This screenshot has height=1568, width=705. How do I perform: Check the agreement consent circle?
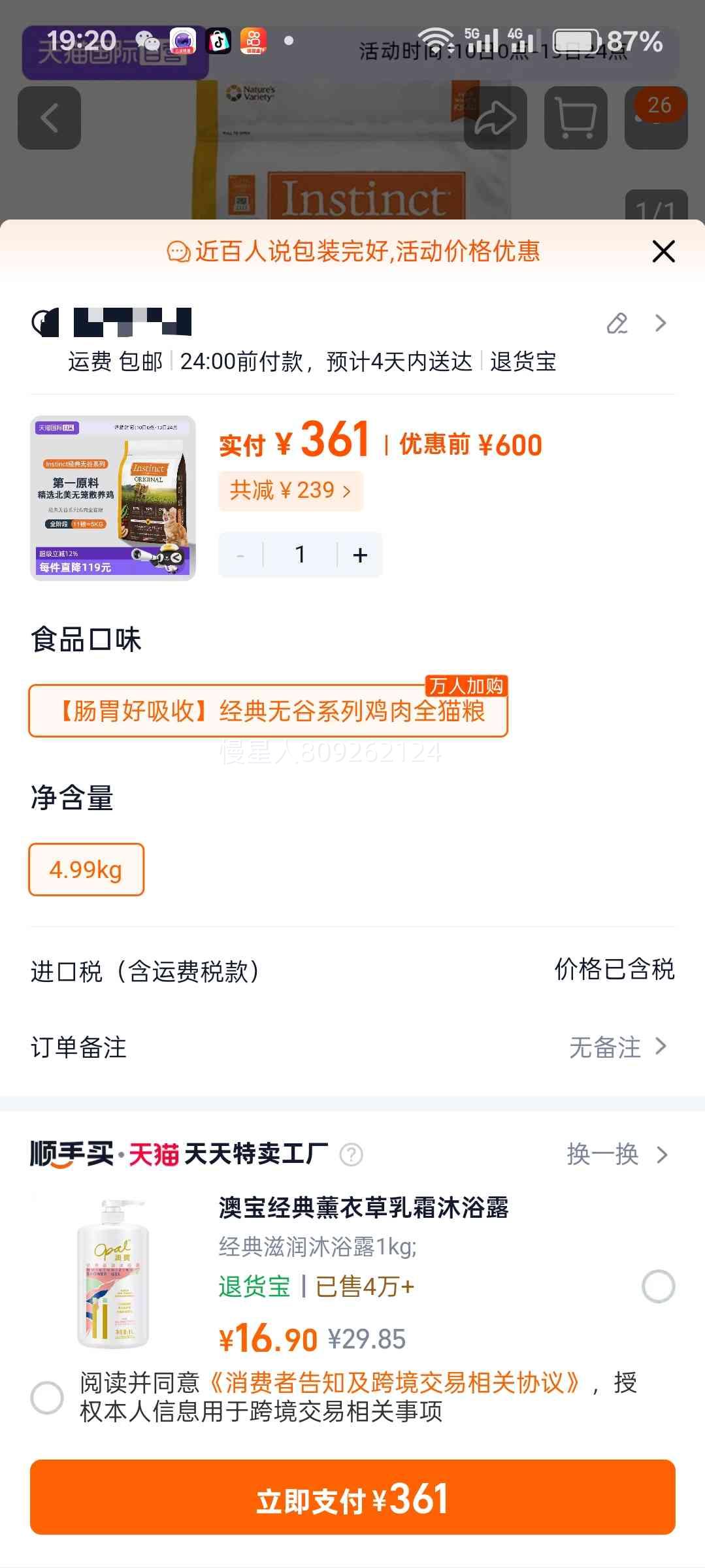pyautogui.click(x=47, y=1397)
